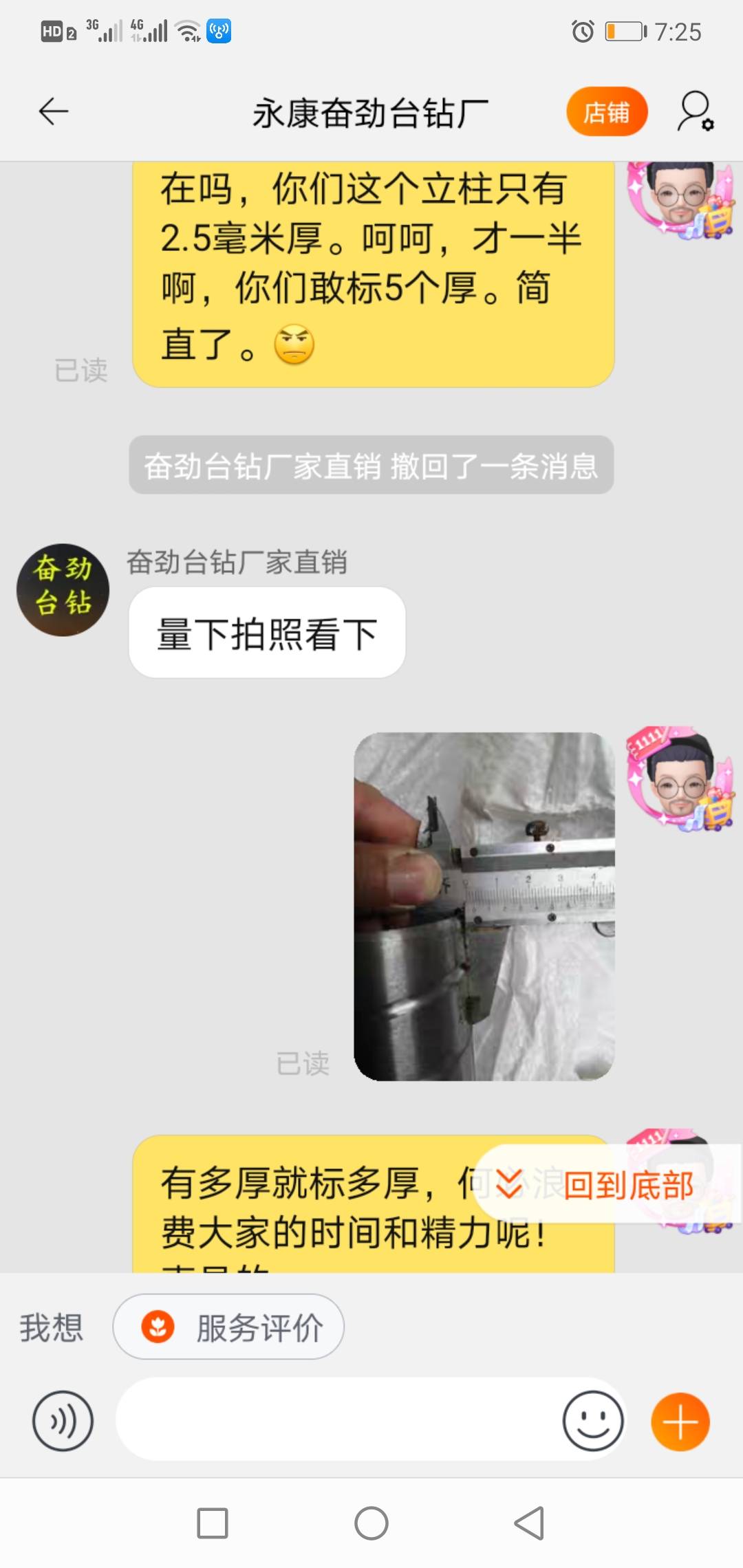View the sent caliper photo
Screen dimensions: 743x1568
click(x=484, y=906)
